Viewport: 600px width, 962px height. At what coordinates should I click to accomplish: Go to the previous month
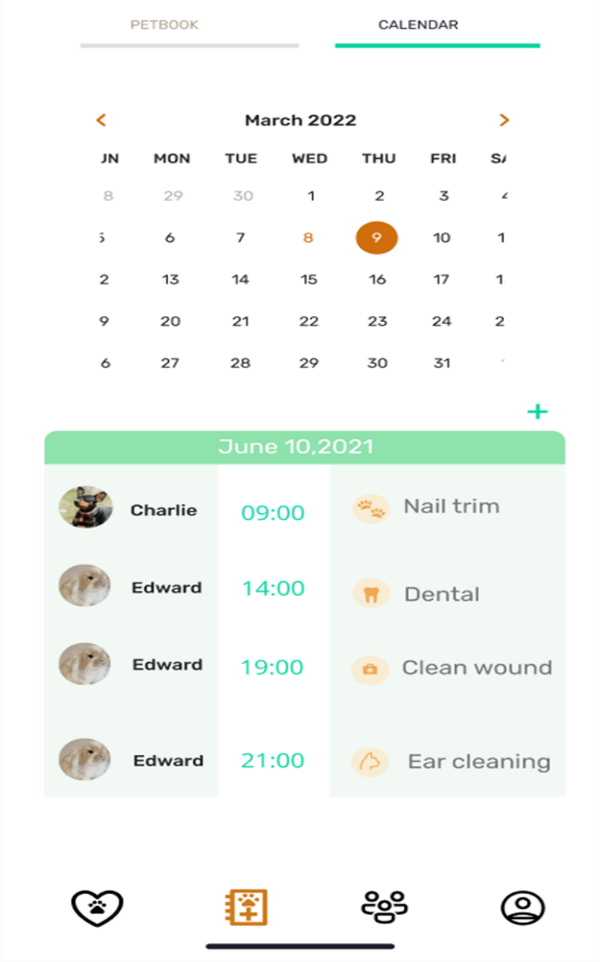point(101,120)
